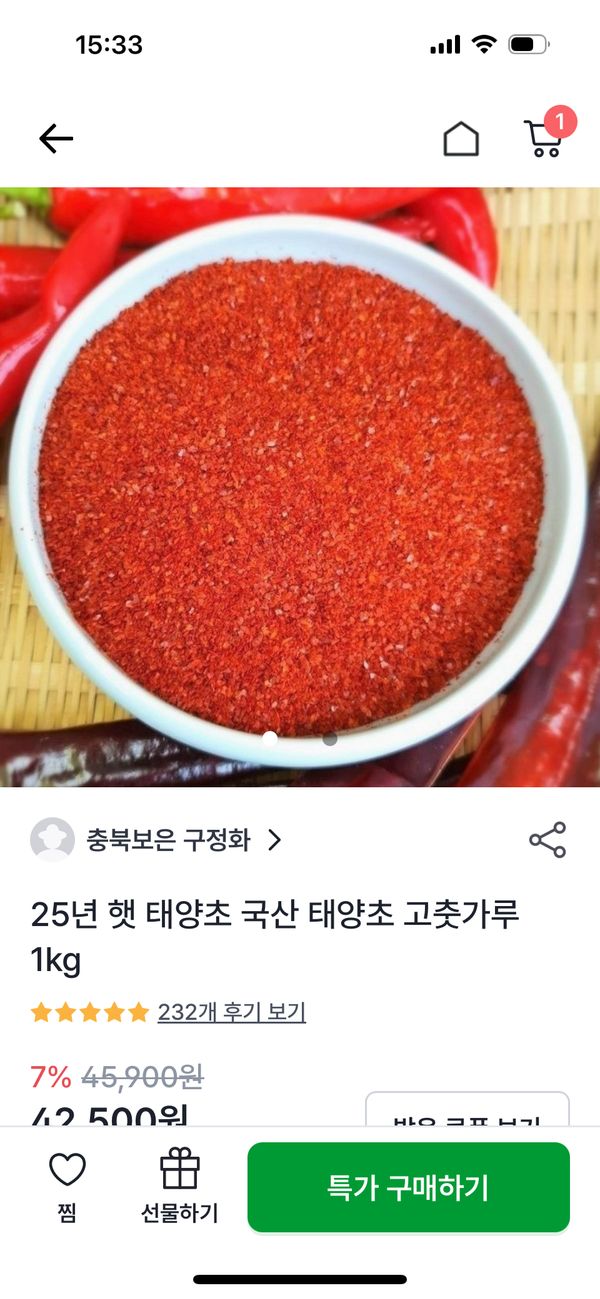600x1299 pixels.
Task: Open the home icon in the top bar
Action: click(461, 139)
